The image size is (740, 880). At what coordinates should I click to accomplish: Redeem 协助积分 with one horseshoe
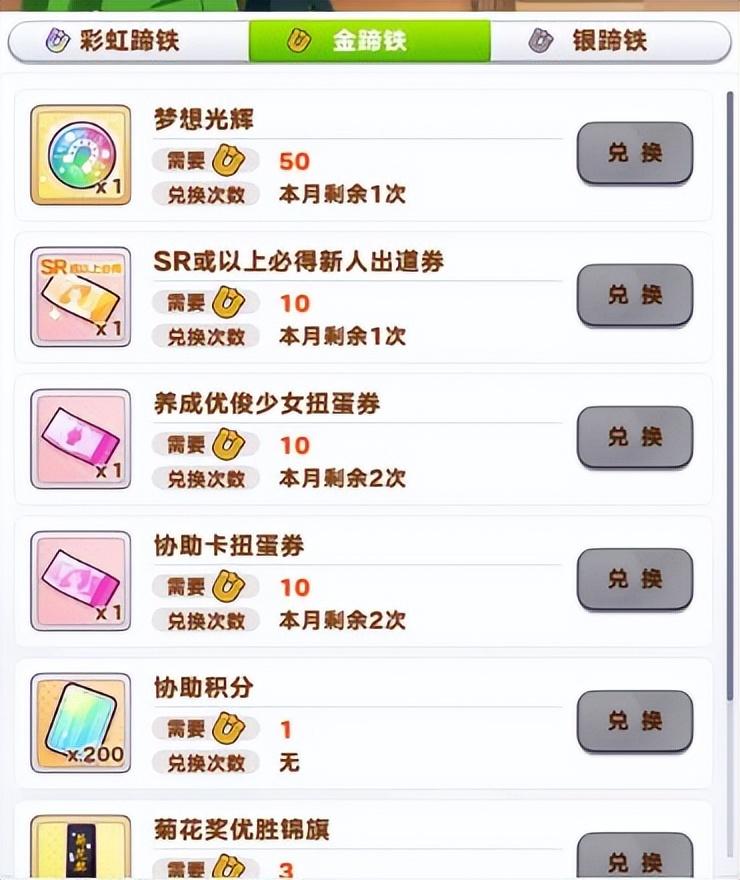pyautogui.click(x=635, y=721)
